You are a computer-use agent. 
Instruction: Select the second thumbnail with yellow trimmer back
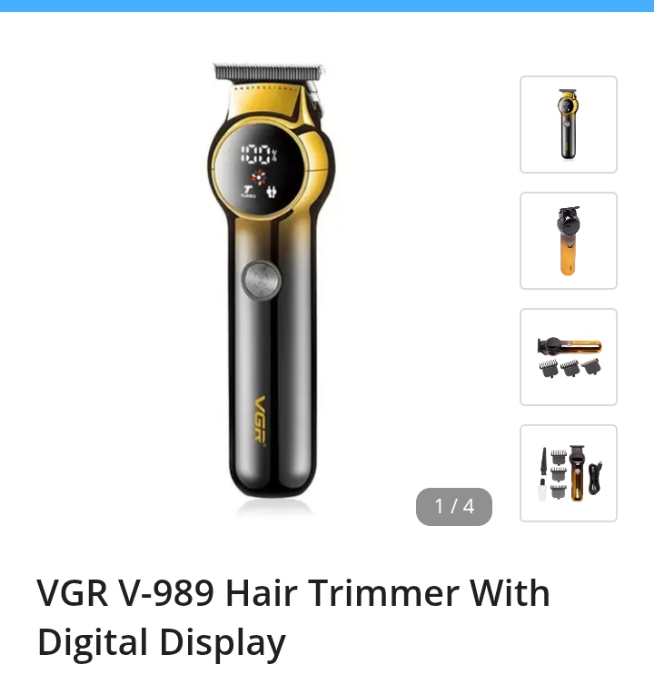(x=568, y=241)
